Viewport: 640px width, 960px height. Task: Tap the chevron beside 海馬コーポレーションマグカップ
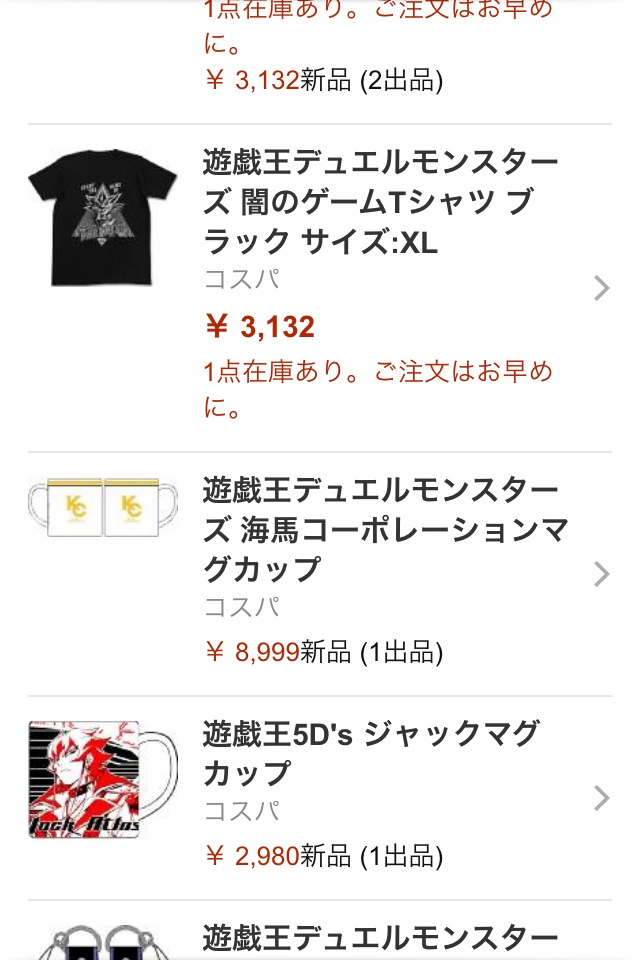601,574
